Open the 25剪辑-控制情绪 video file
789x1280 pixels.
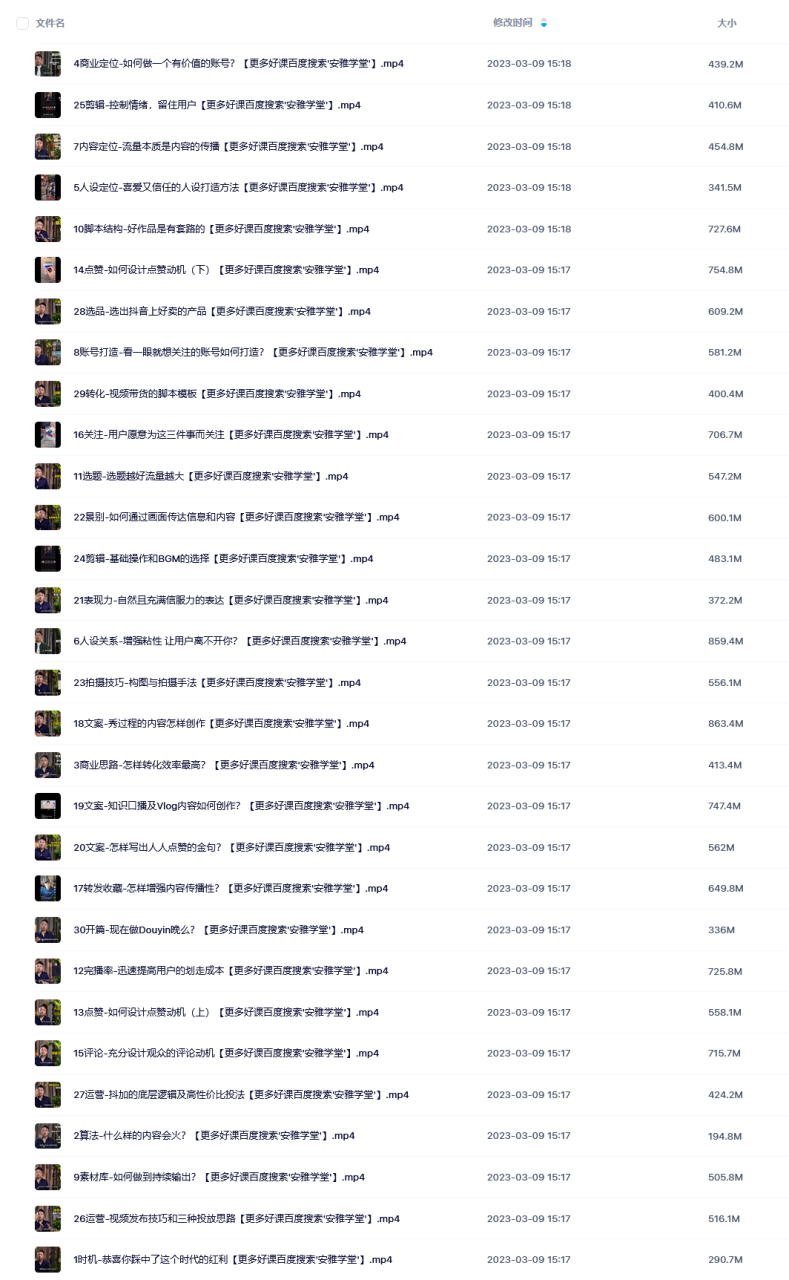(217, 105)
